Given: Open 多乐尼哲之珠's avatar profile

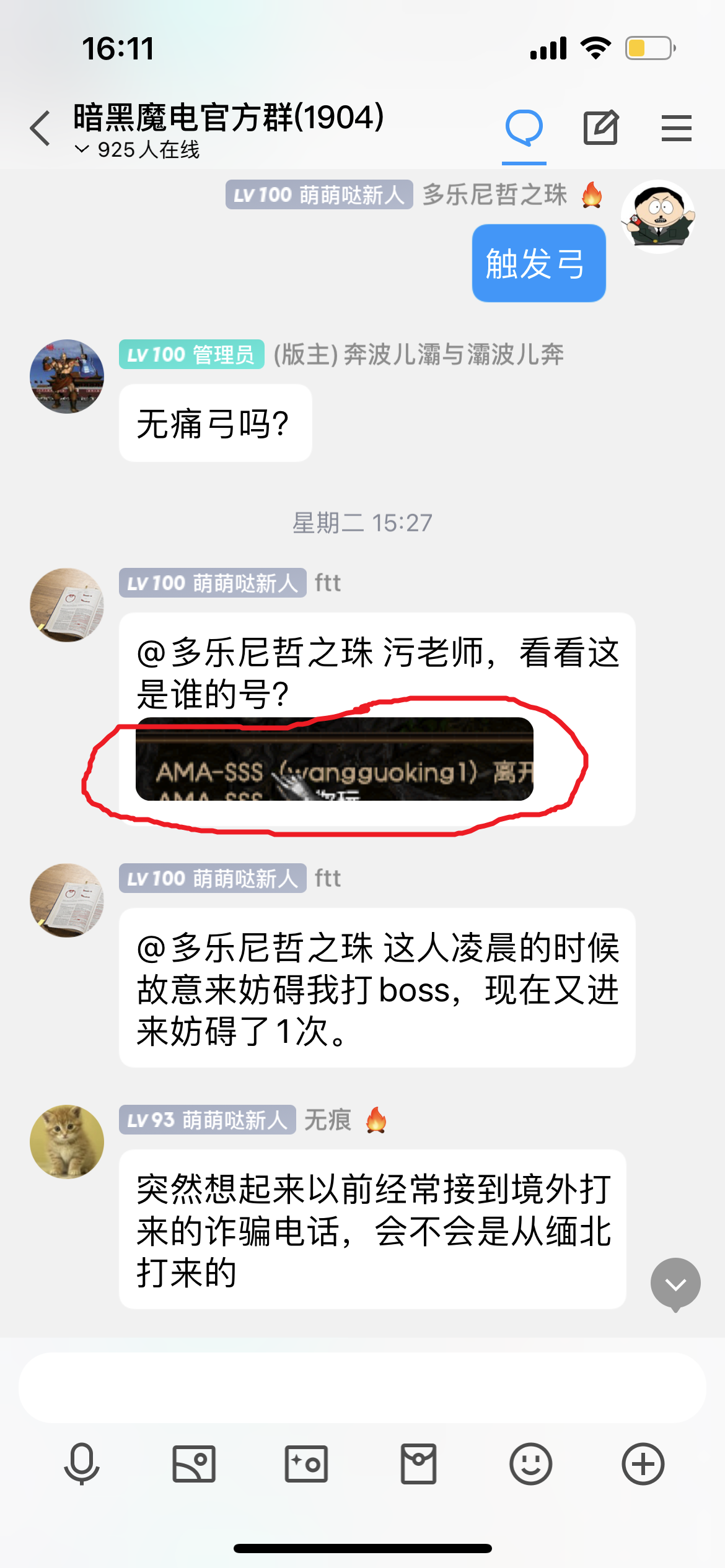Looking at the screenshot, I should (x=657, y=216).
